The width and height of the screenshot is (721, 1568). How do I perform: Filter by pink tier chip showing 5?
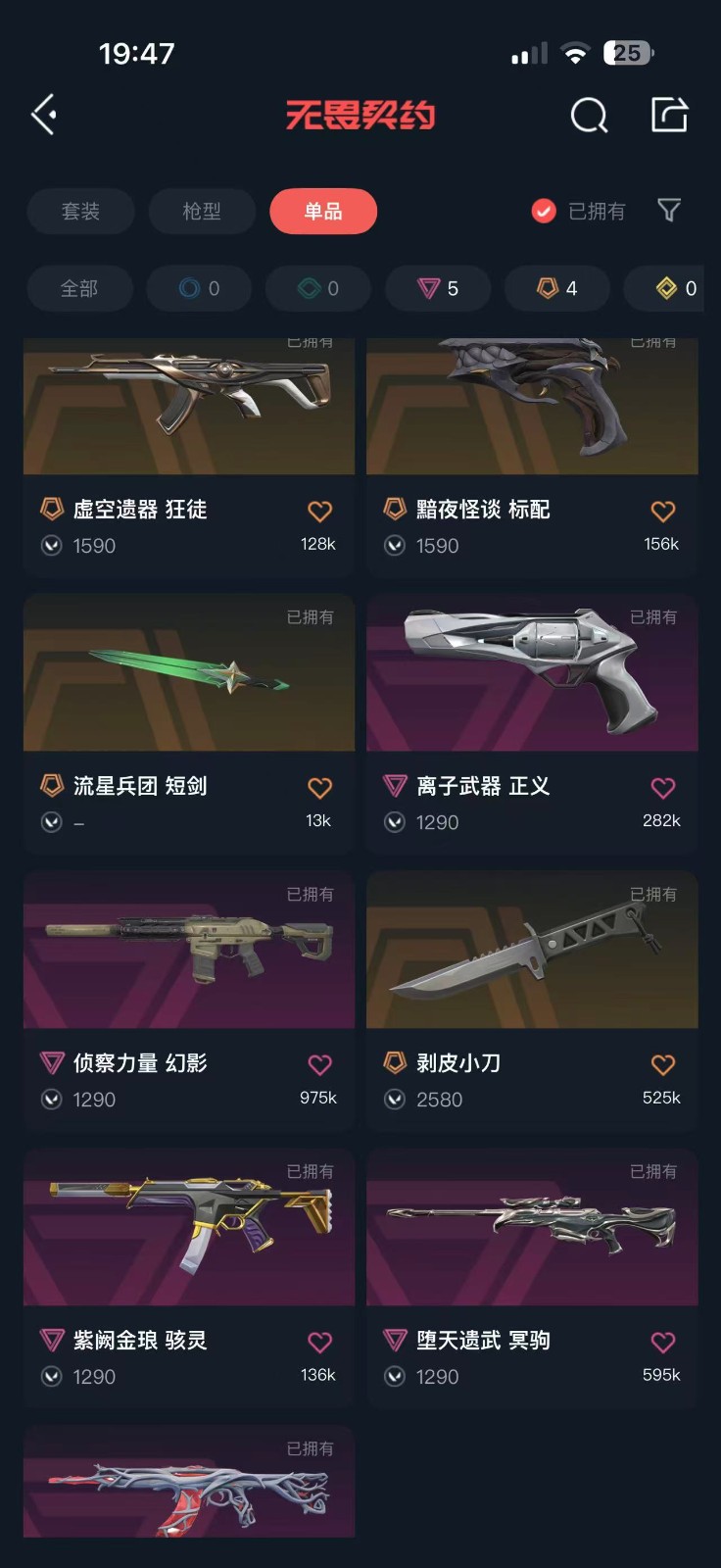(x=438, y=288)
